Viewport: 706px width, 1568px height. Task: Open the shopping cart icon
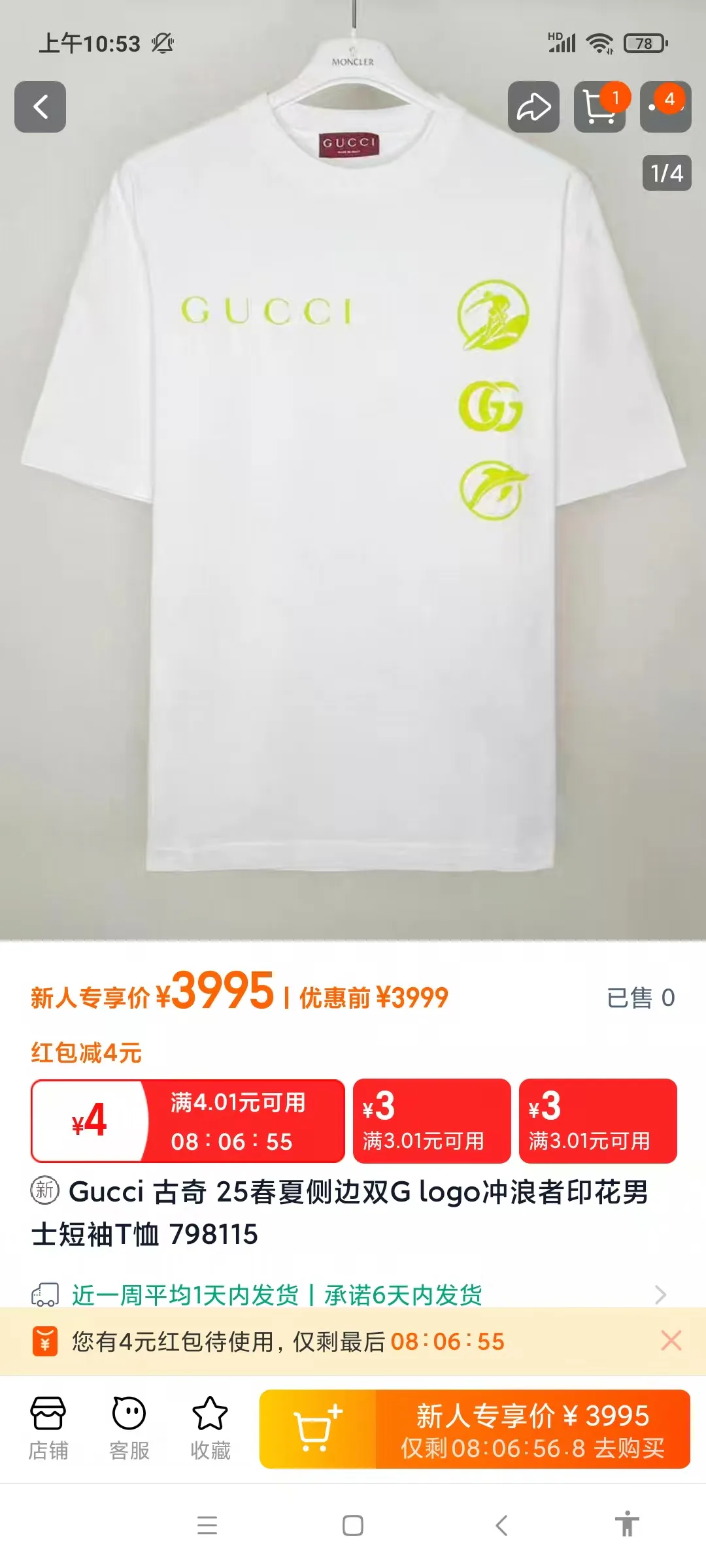click(600, 107)
